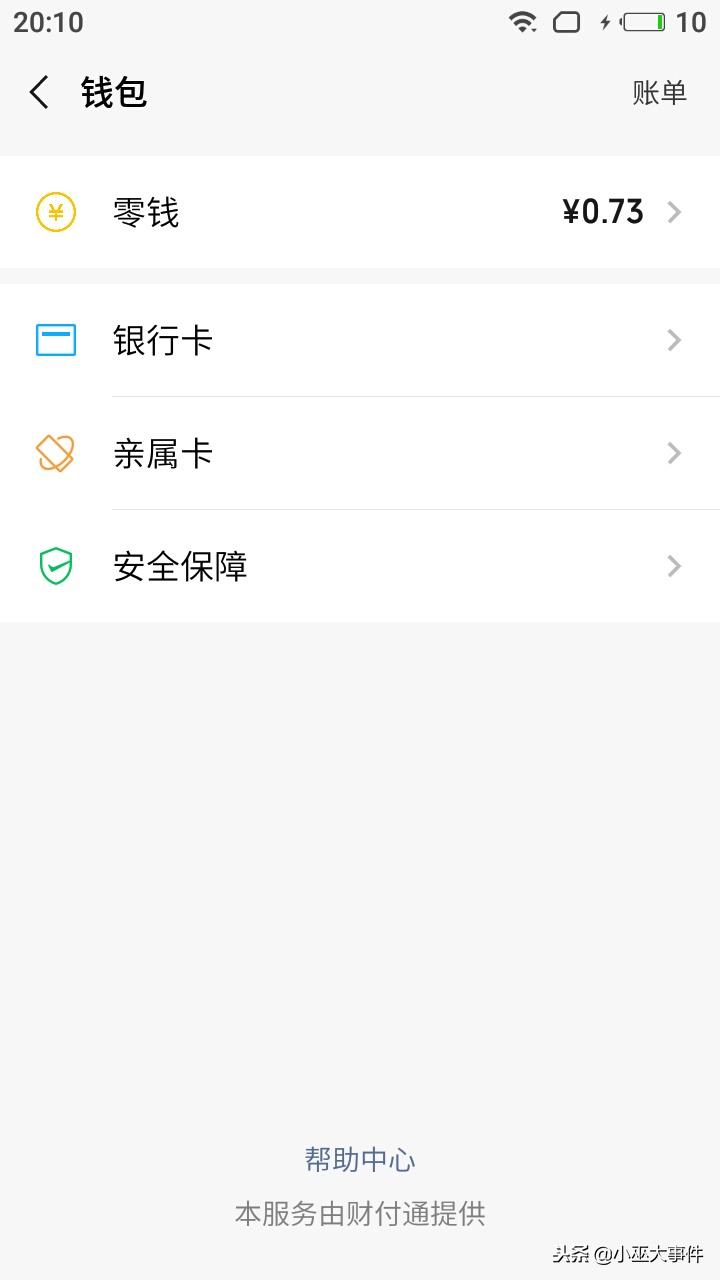Open 亲属卡 using its right chevron

coord(675,453)
